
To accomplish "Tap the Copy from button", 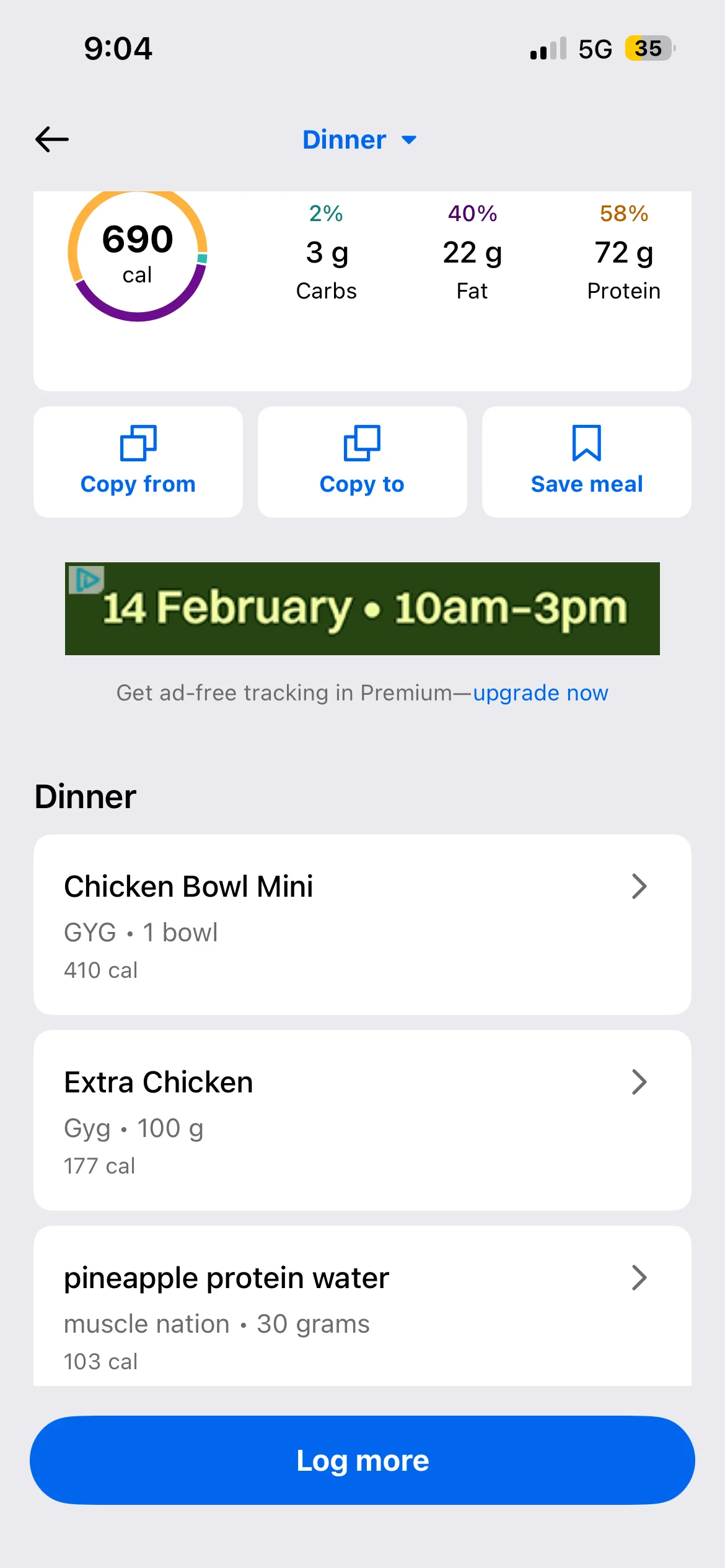I will (x=138, y=462).
